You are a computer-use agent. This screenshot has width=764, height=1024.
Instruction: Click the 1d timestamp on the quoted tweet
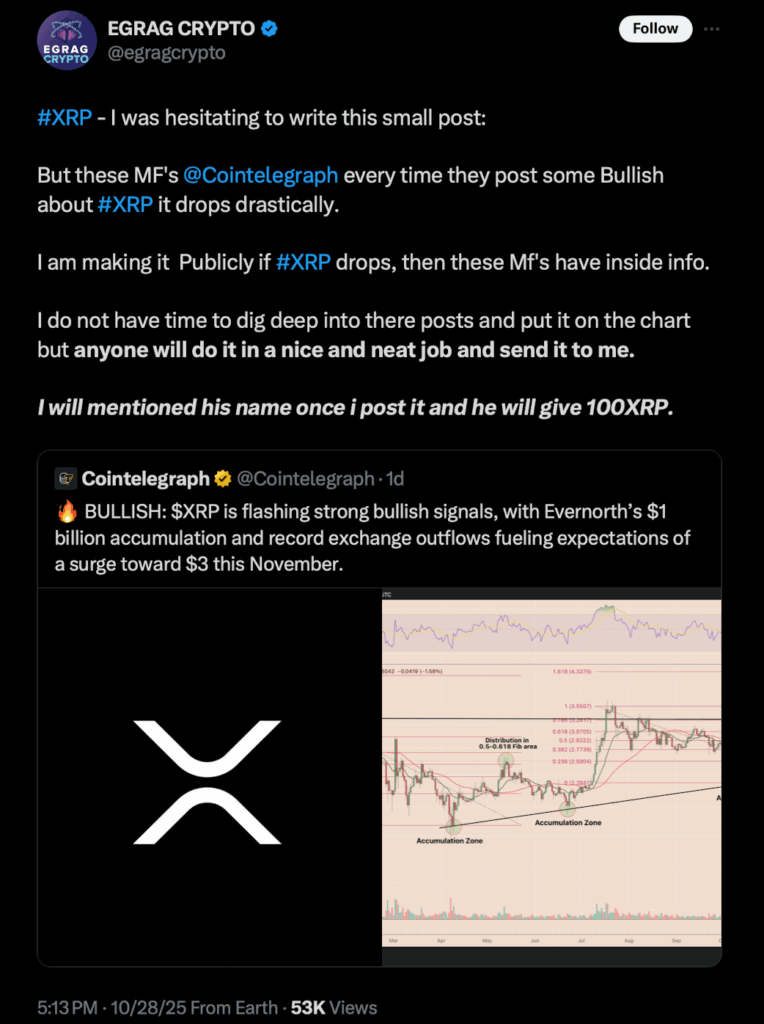(393, 479)
